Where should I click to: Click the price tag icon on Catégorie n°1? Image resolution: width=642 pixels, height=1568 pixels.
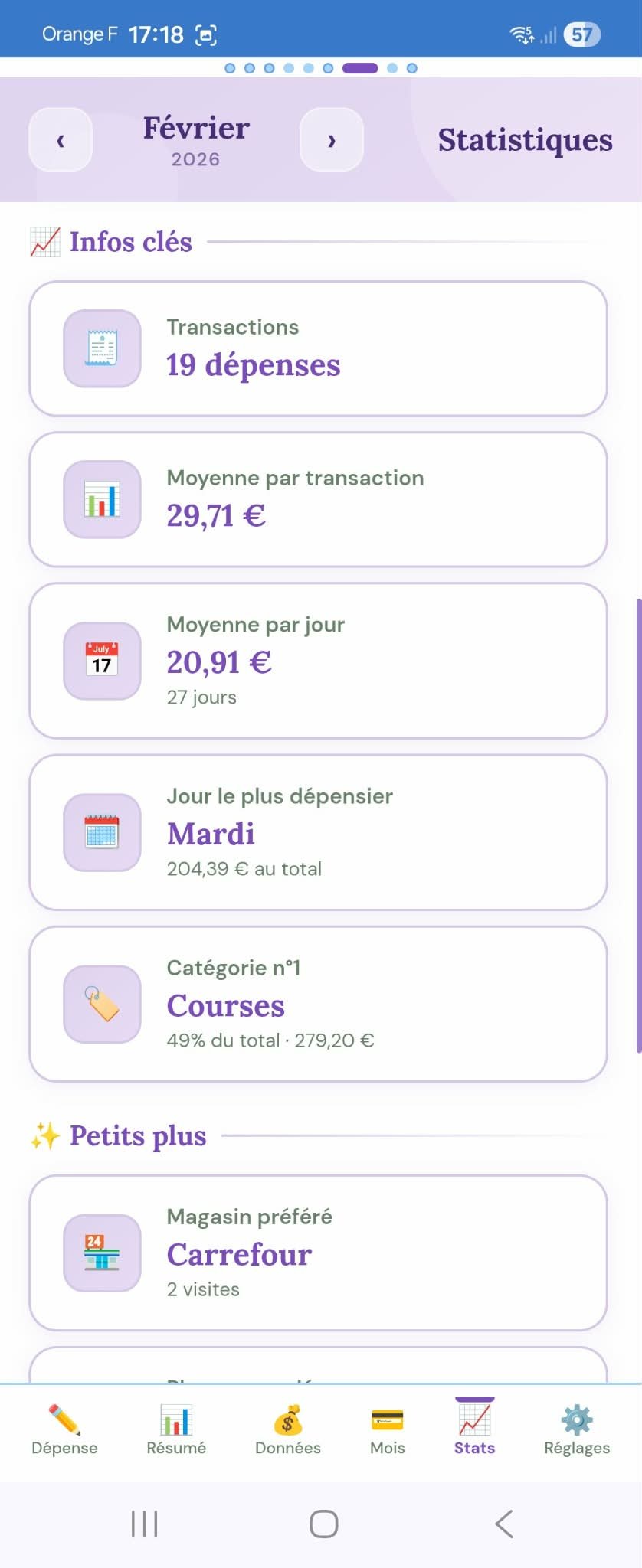(102, 1004)
